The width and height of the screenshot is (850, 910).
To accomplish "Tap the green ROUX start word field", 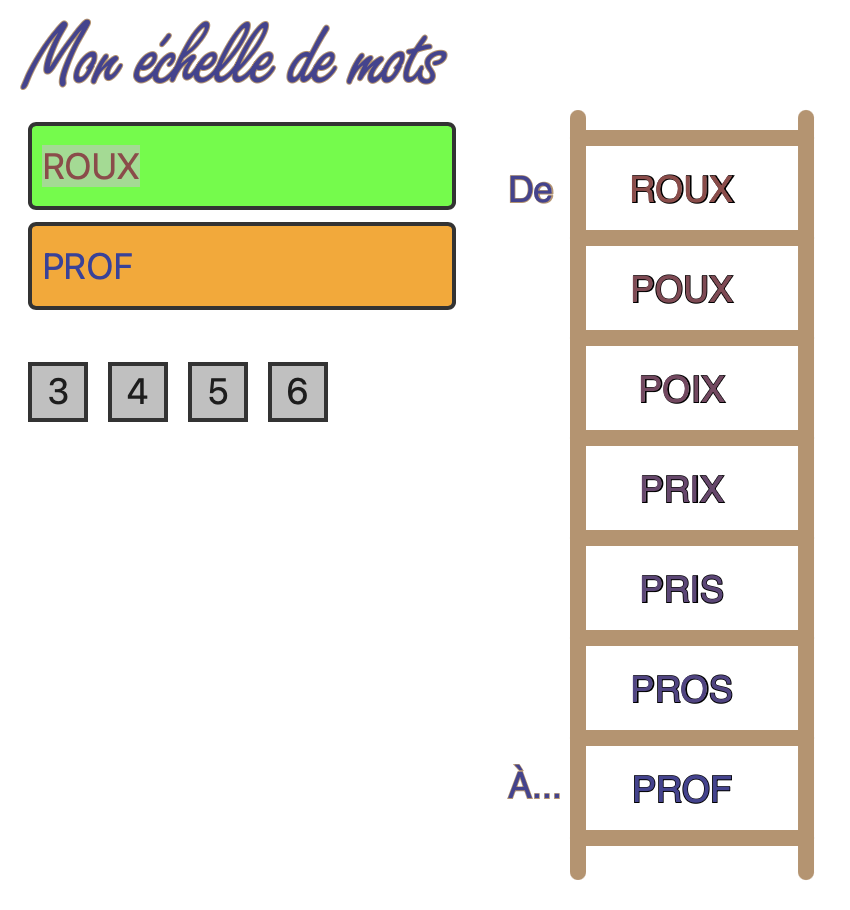I will tap(242, 166).
